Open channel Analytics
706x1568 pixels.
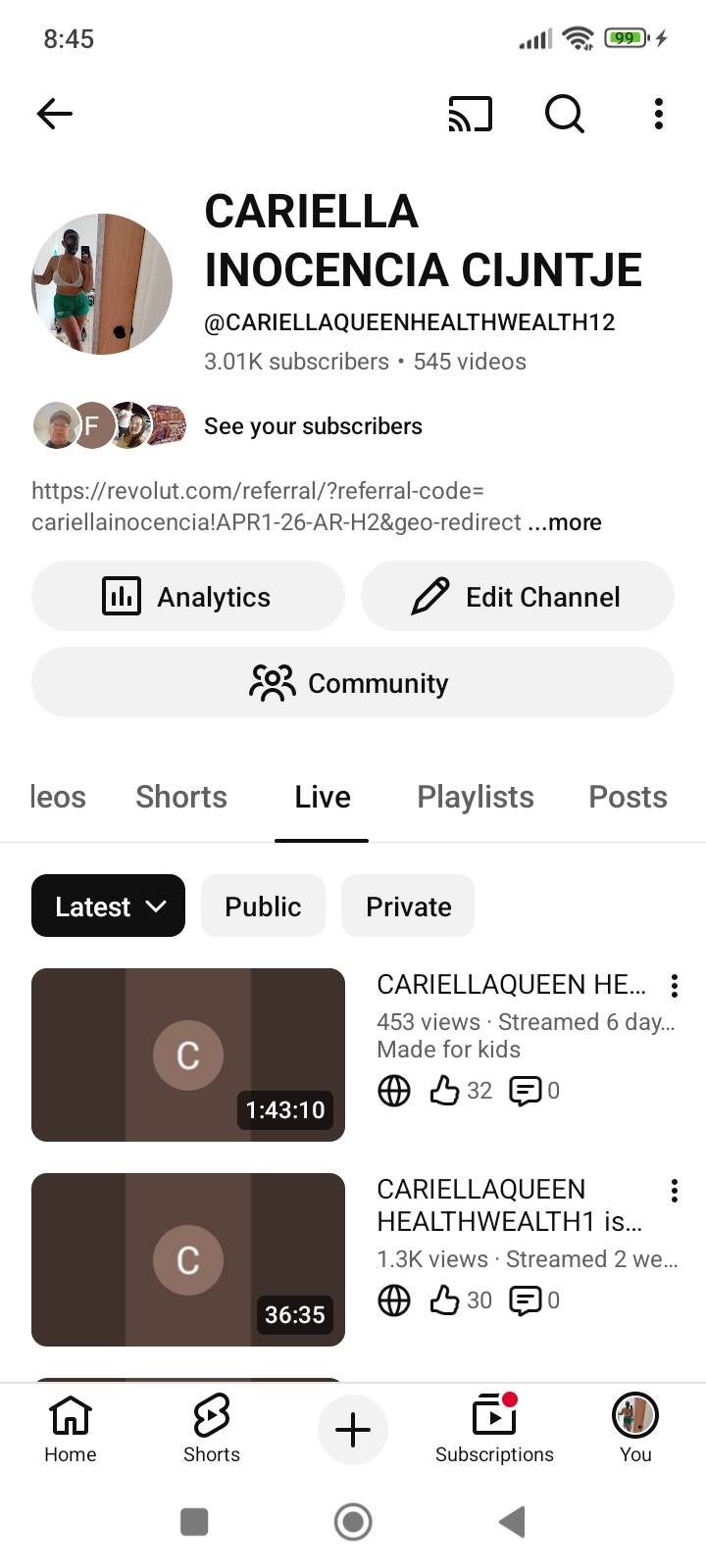pyautogui.click(x=188, y=596)
